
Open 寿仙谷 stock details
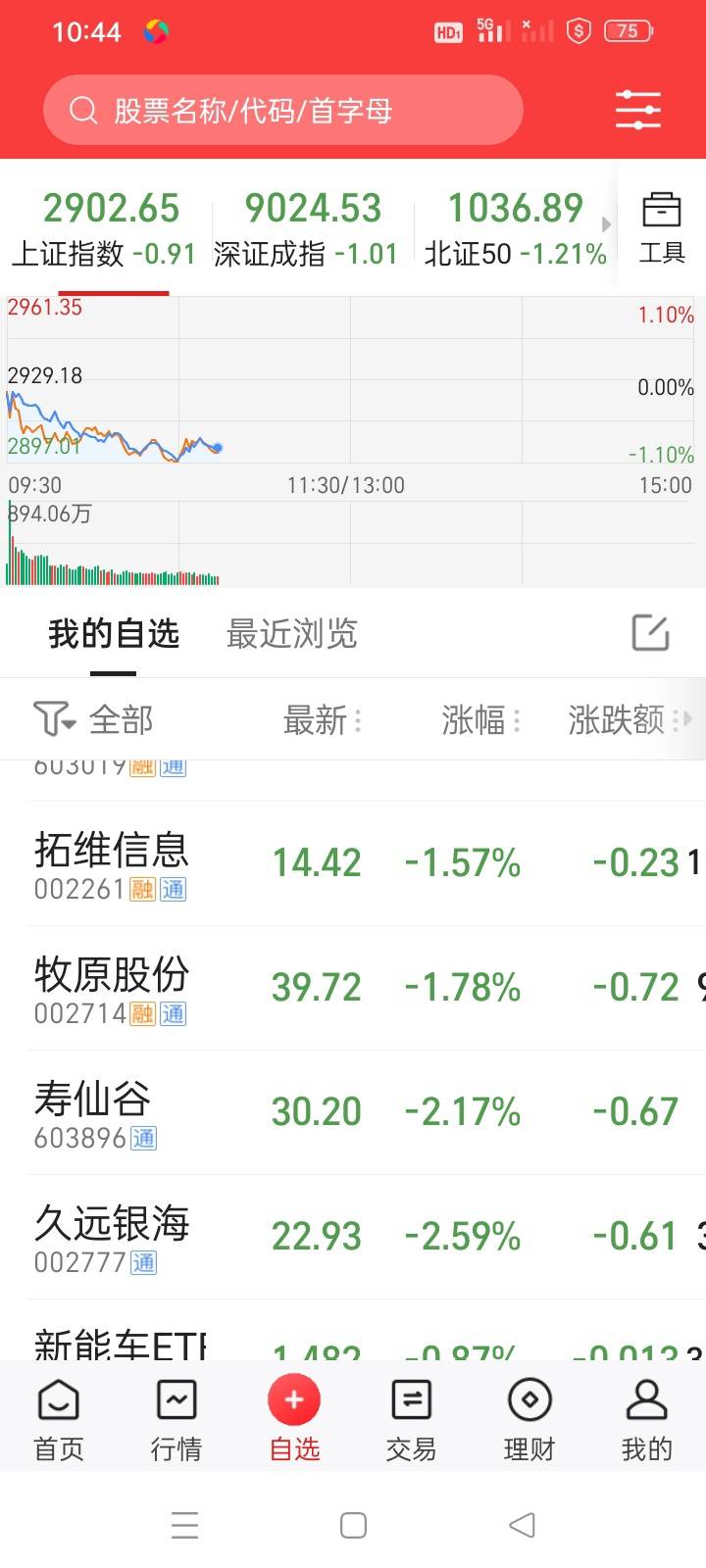tap(353, 1112)
